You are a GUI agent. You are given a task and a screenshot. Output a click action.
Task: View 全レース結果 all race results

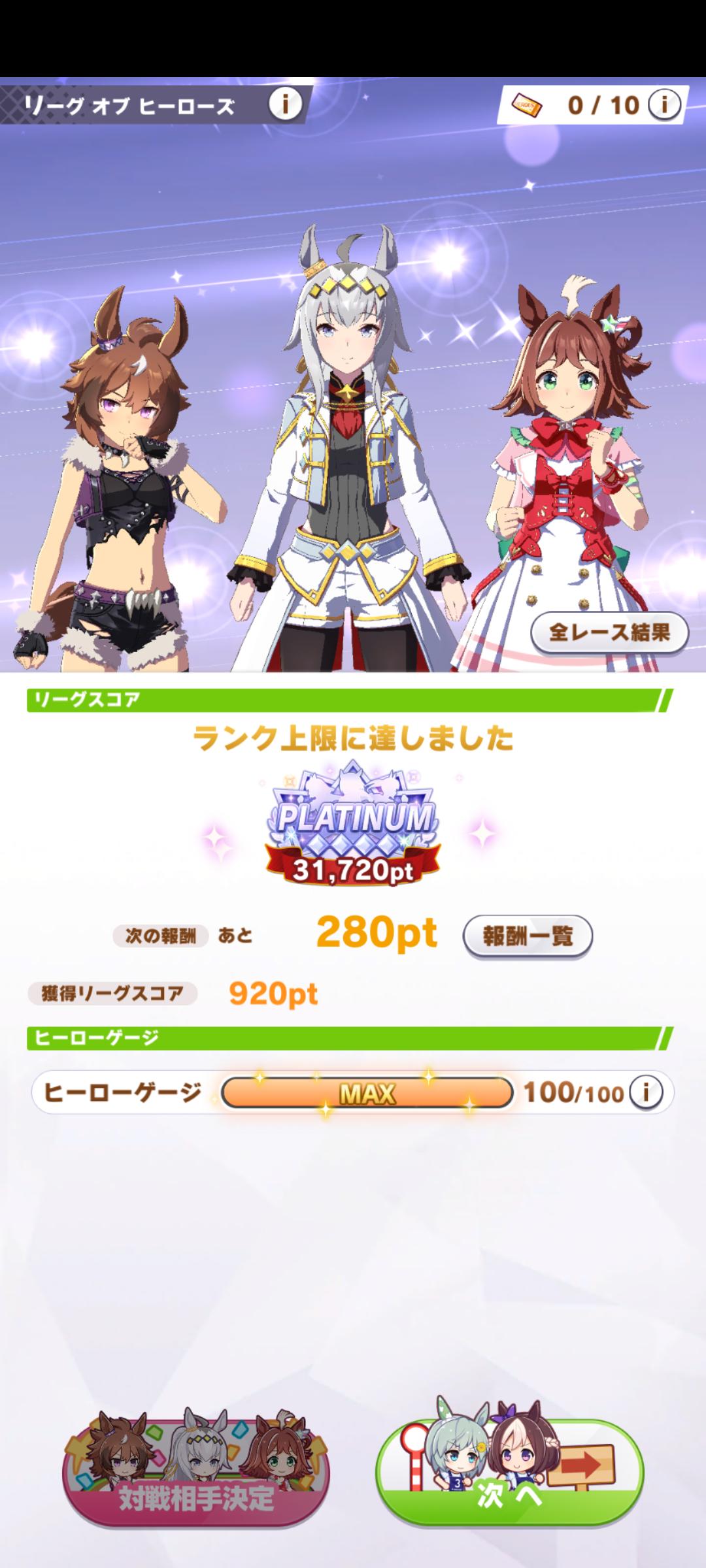(x=609, y=632)
